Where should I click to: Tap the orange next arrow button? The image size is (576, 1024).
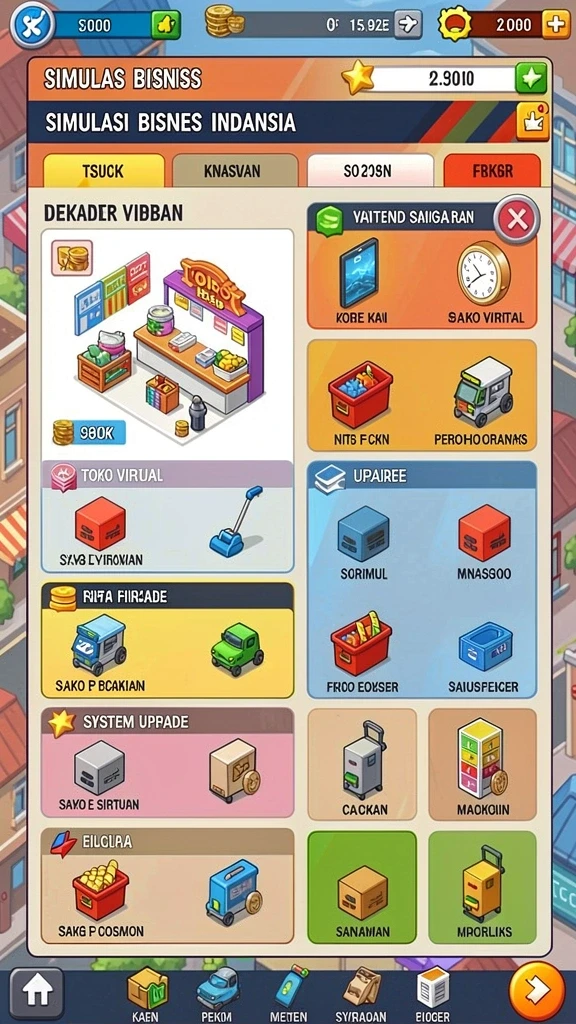(536, 992)
